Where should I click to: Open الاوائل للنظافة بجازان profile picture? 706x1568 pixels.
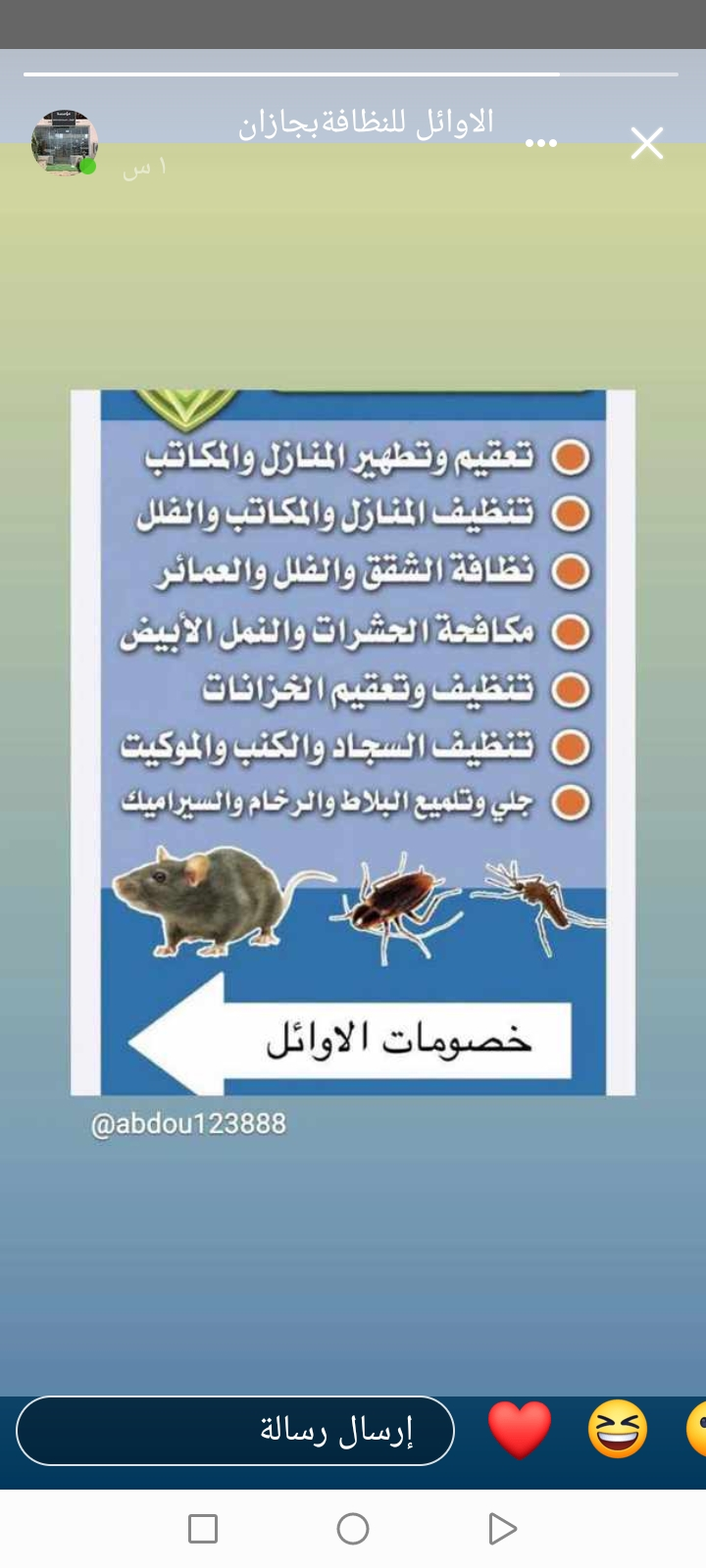coord(64,143)
